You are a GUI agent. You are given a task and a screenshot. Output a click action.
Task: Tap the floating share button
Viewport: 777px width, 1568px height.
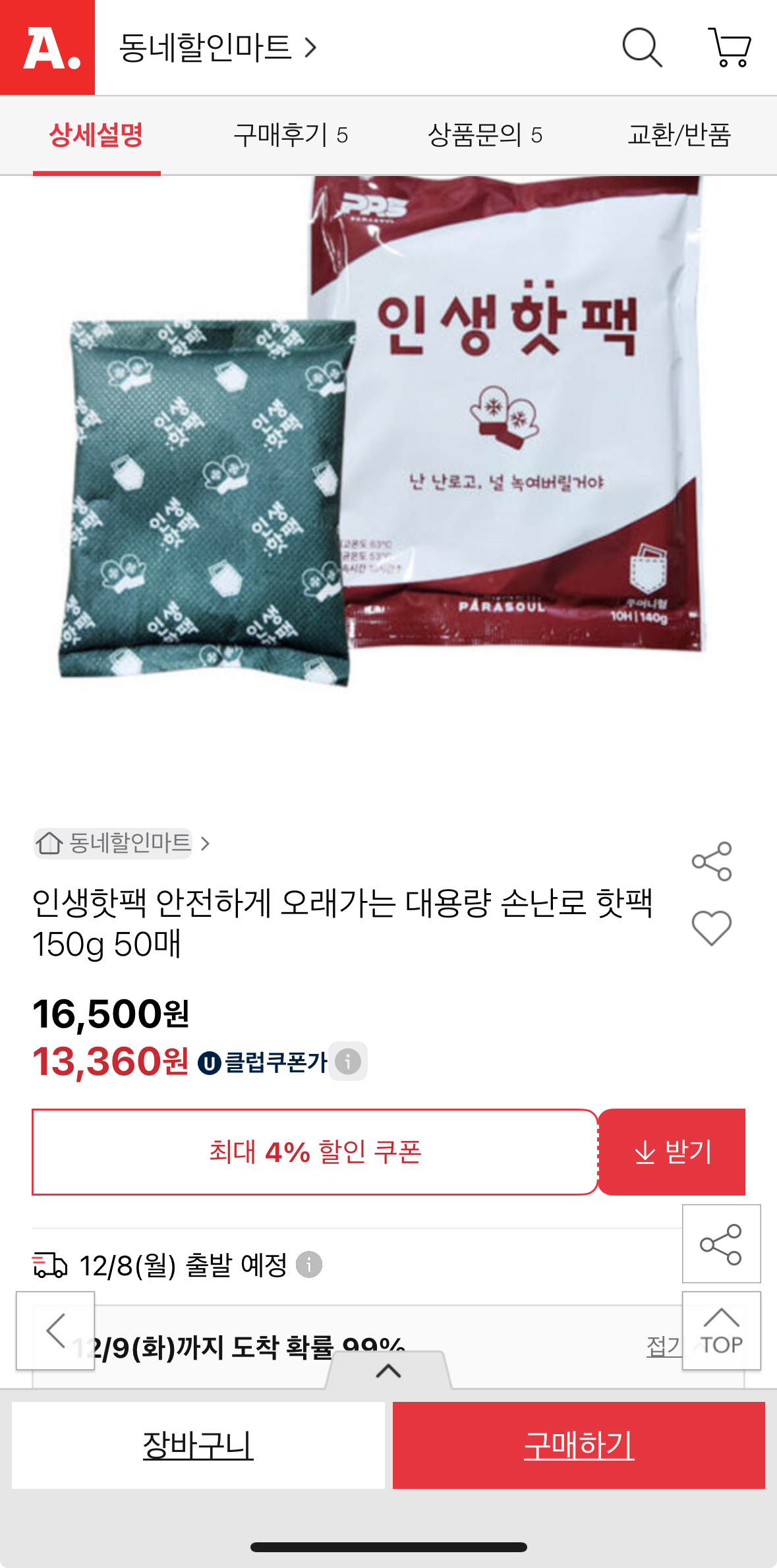(721, 1244)
